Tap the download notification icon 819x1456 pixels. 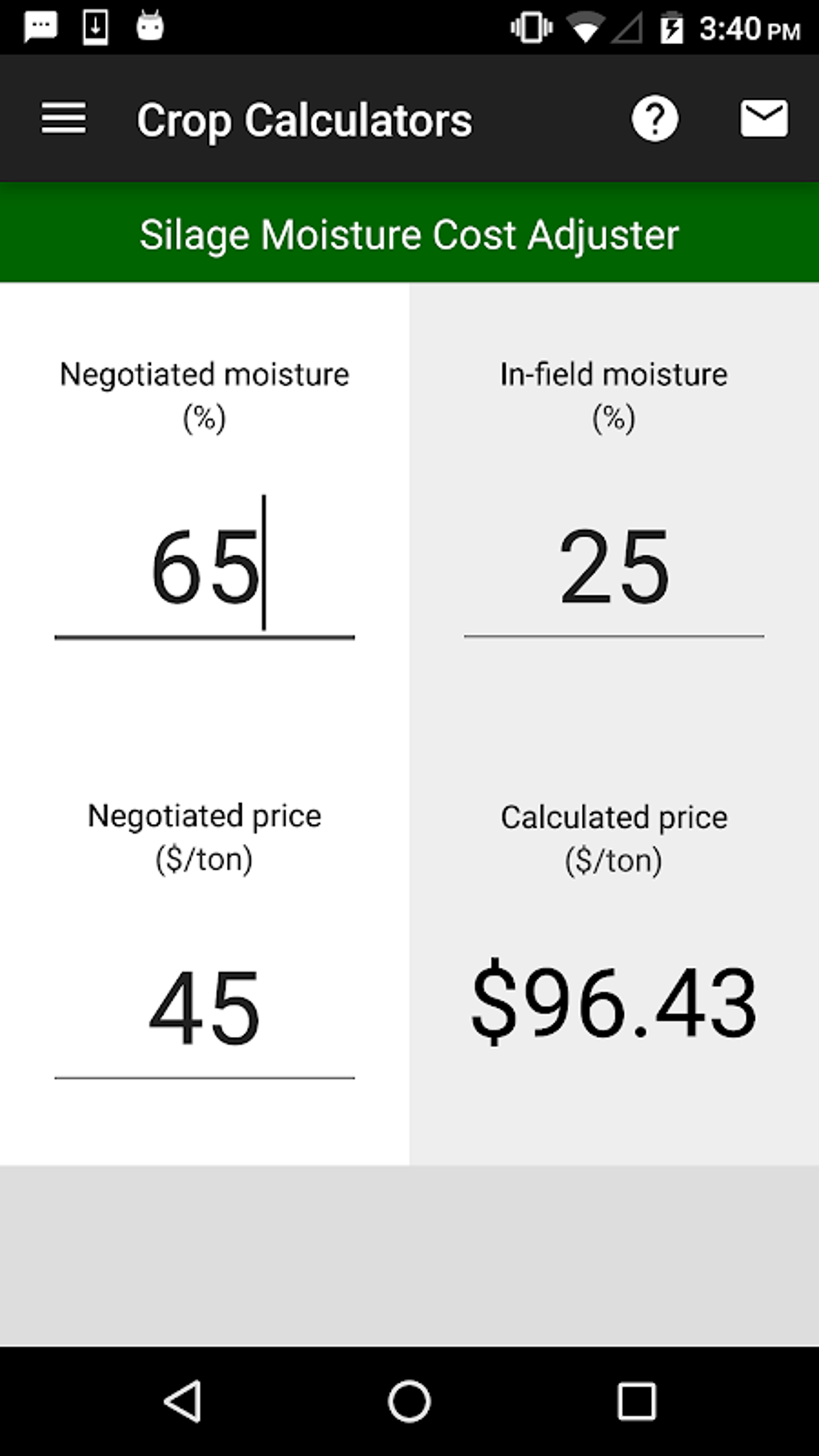click(x=95, y=26)
